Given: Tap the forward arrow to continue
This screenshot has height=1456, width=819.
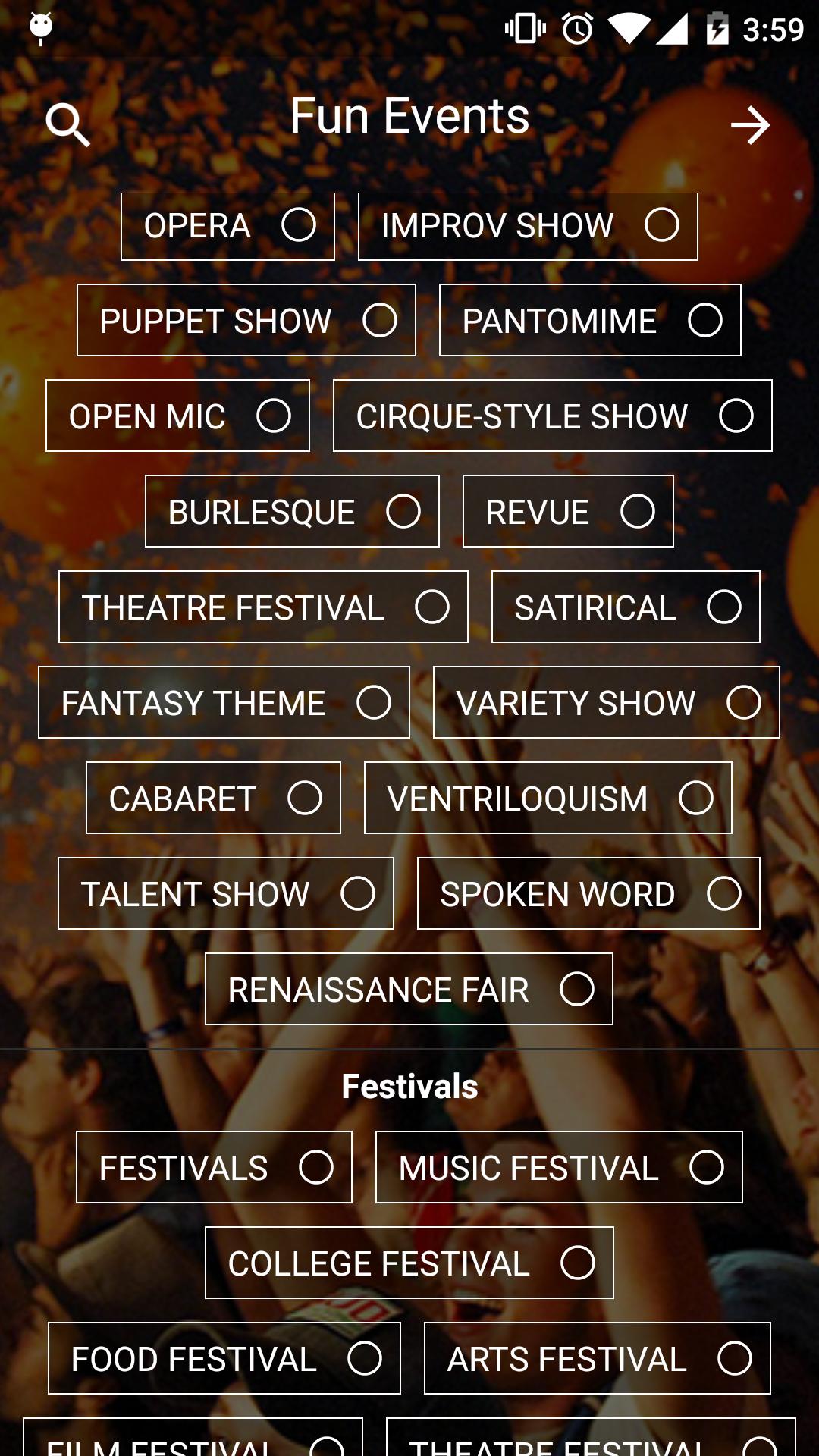Looking at the screenshot, I should coord(750,125).
